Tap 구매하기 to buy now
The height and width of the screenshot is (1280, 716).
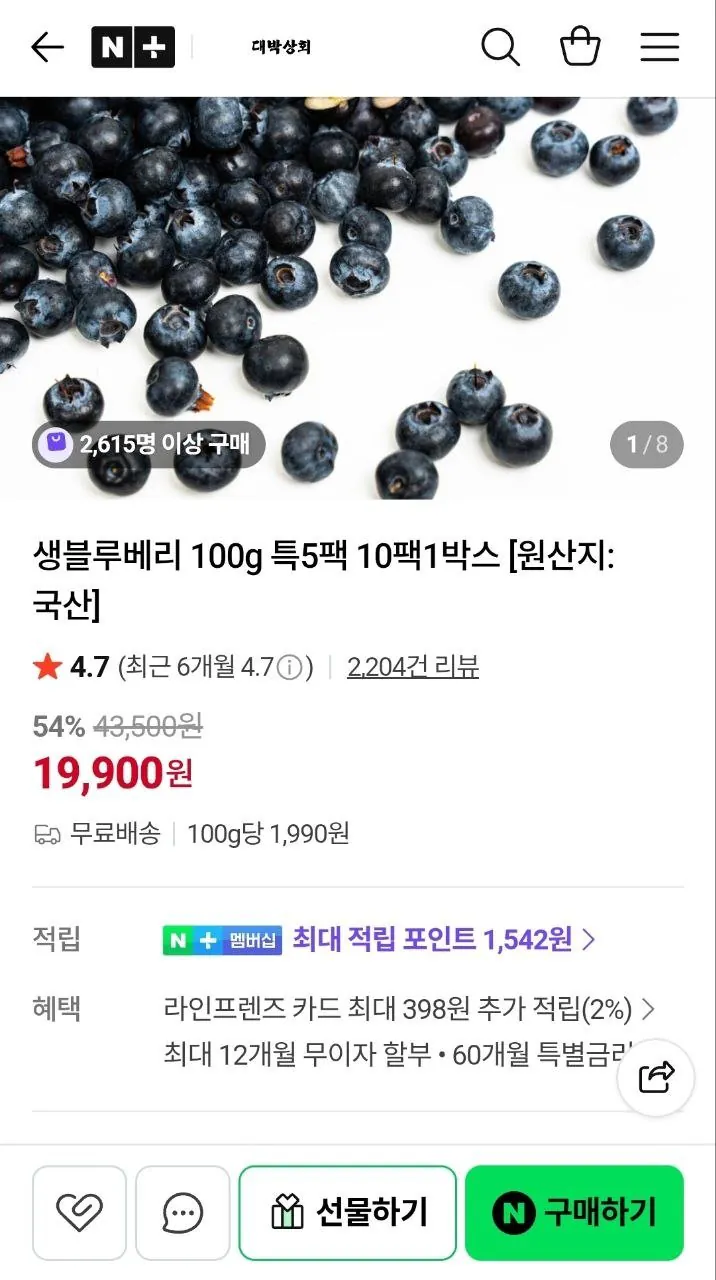tap(574, 1213)
